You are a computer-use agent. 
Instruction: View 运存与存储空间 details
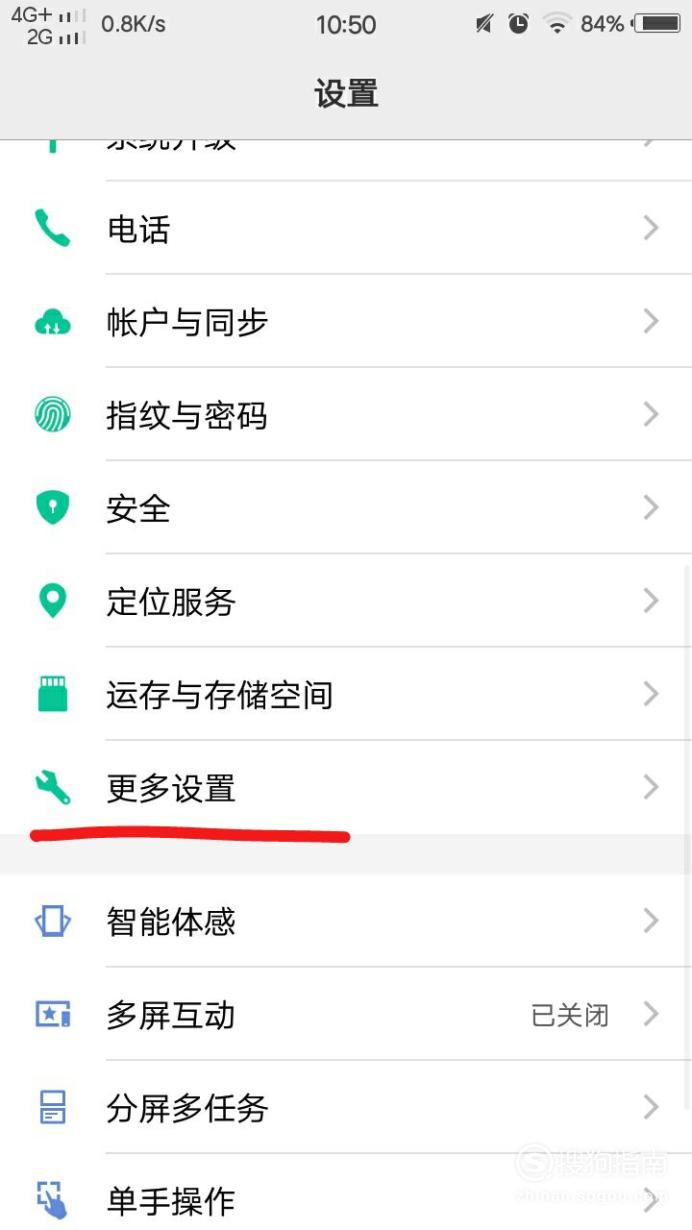pos(346,693)
